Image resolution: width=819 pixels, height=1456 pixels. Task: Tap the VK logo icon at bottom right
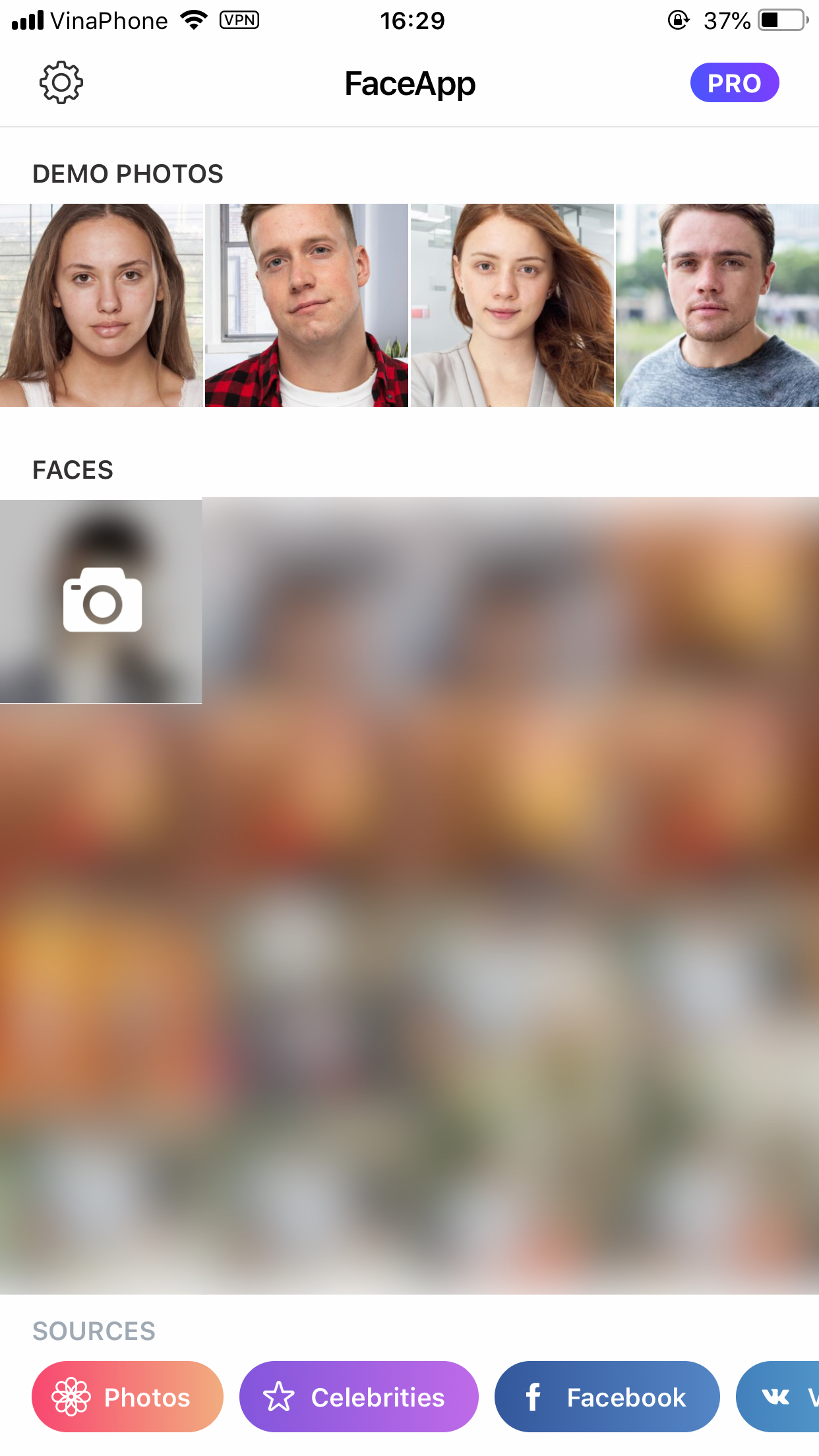coord(773,1396)
